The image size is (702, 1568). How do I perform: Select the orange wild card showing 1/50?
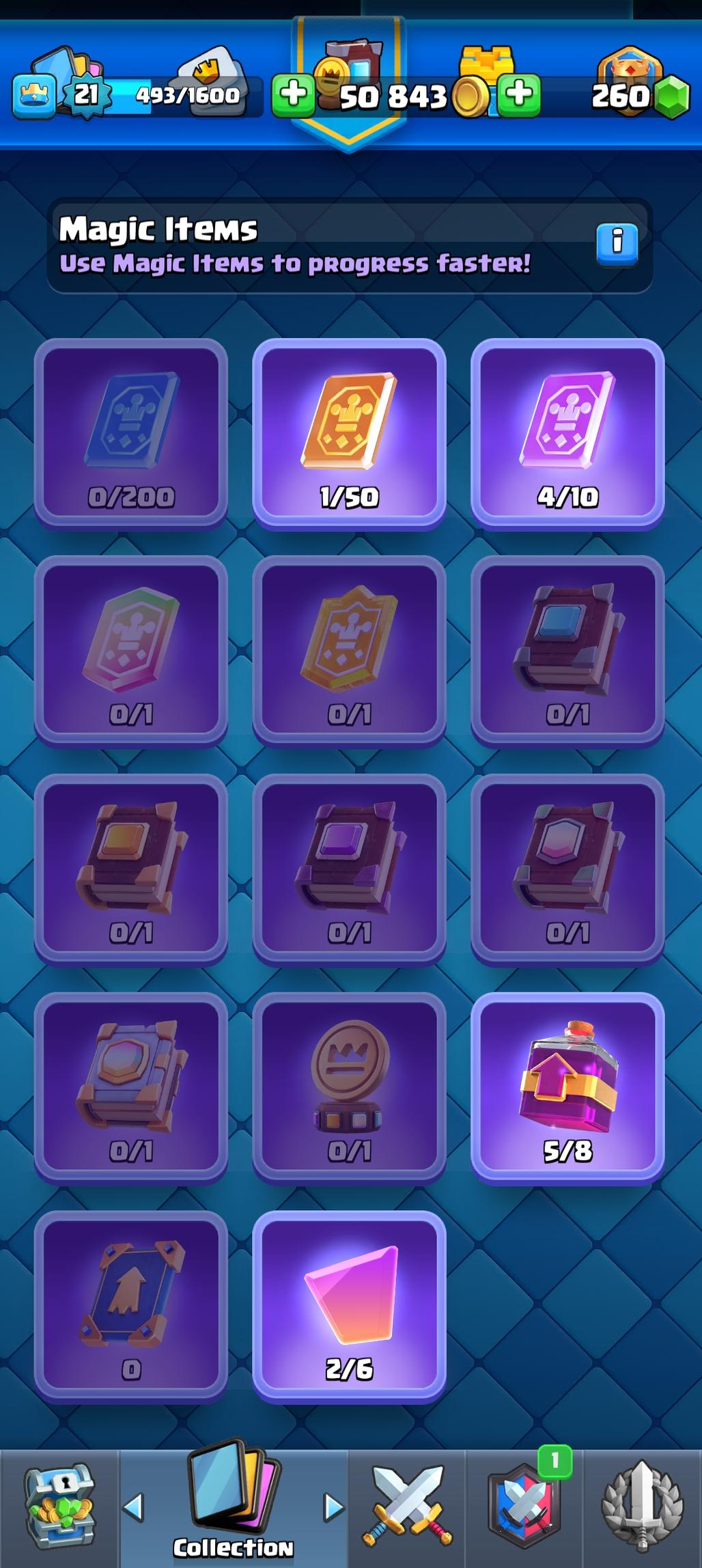tap(349, 433)
